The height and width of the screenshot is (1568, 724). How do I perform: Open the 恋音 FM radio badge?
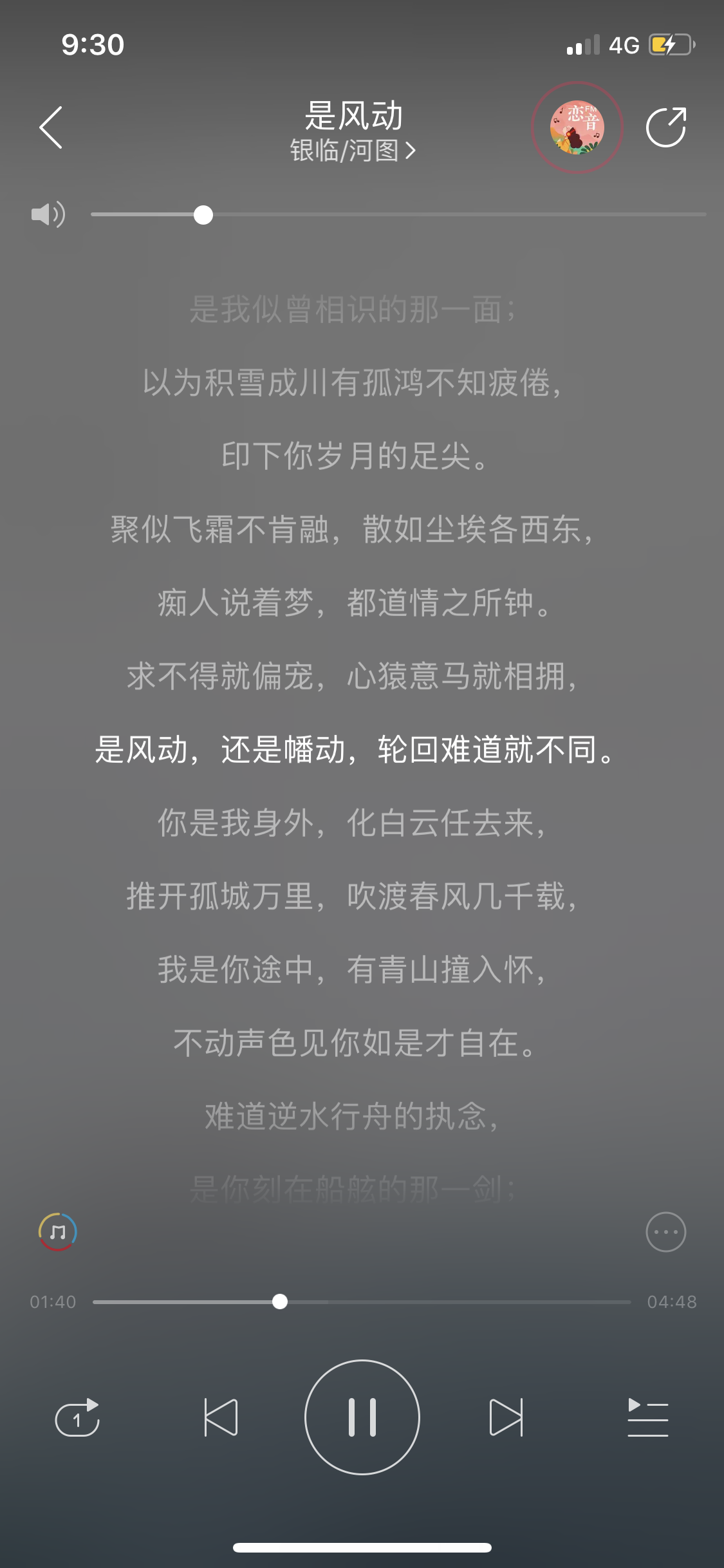point(577,127)
